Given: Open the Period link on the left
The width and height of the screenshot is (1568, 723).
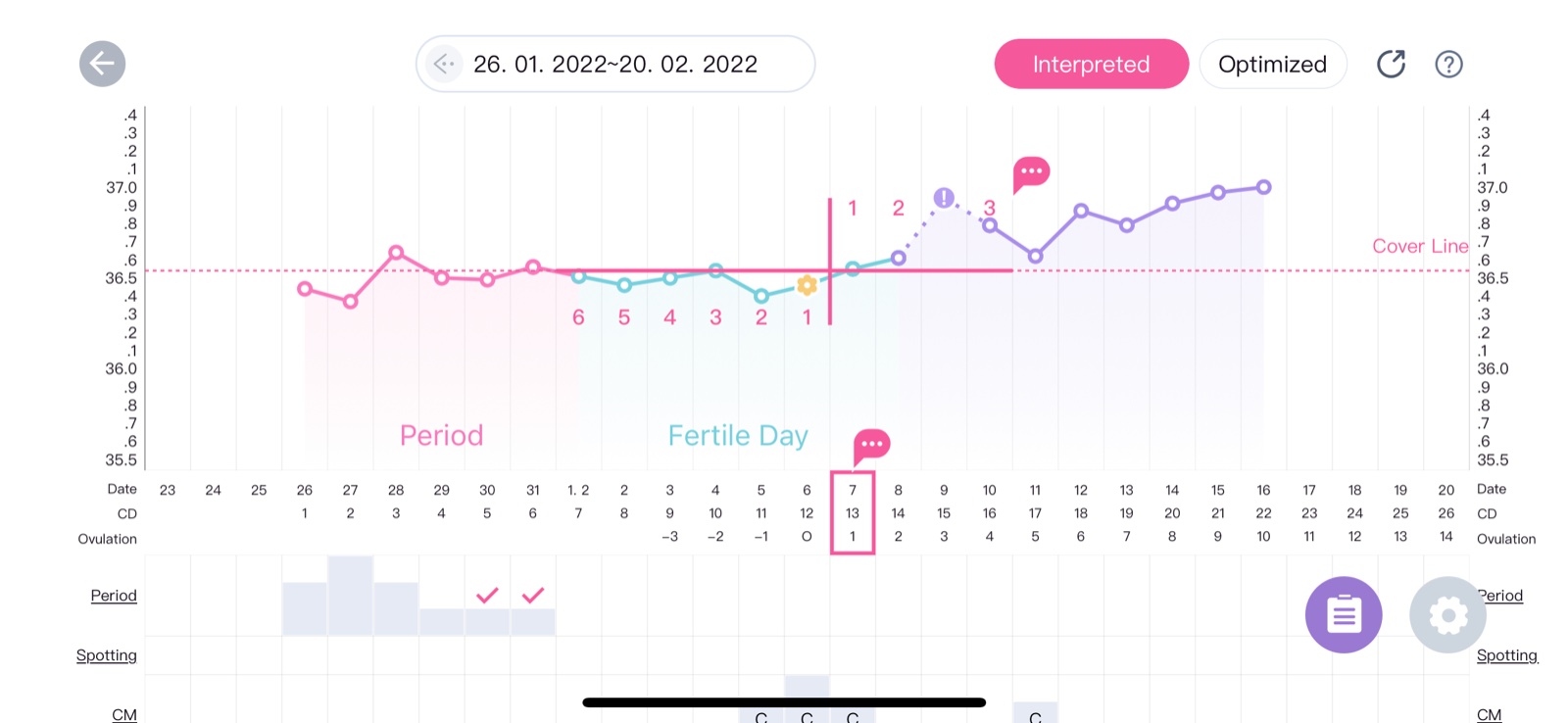Looking at the screenshot, I should pyautogui.click(x=114, y=596).
